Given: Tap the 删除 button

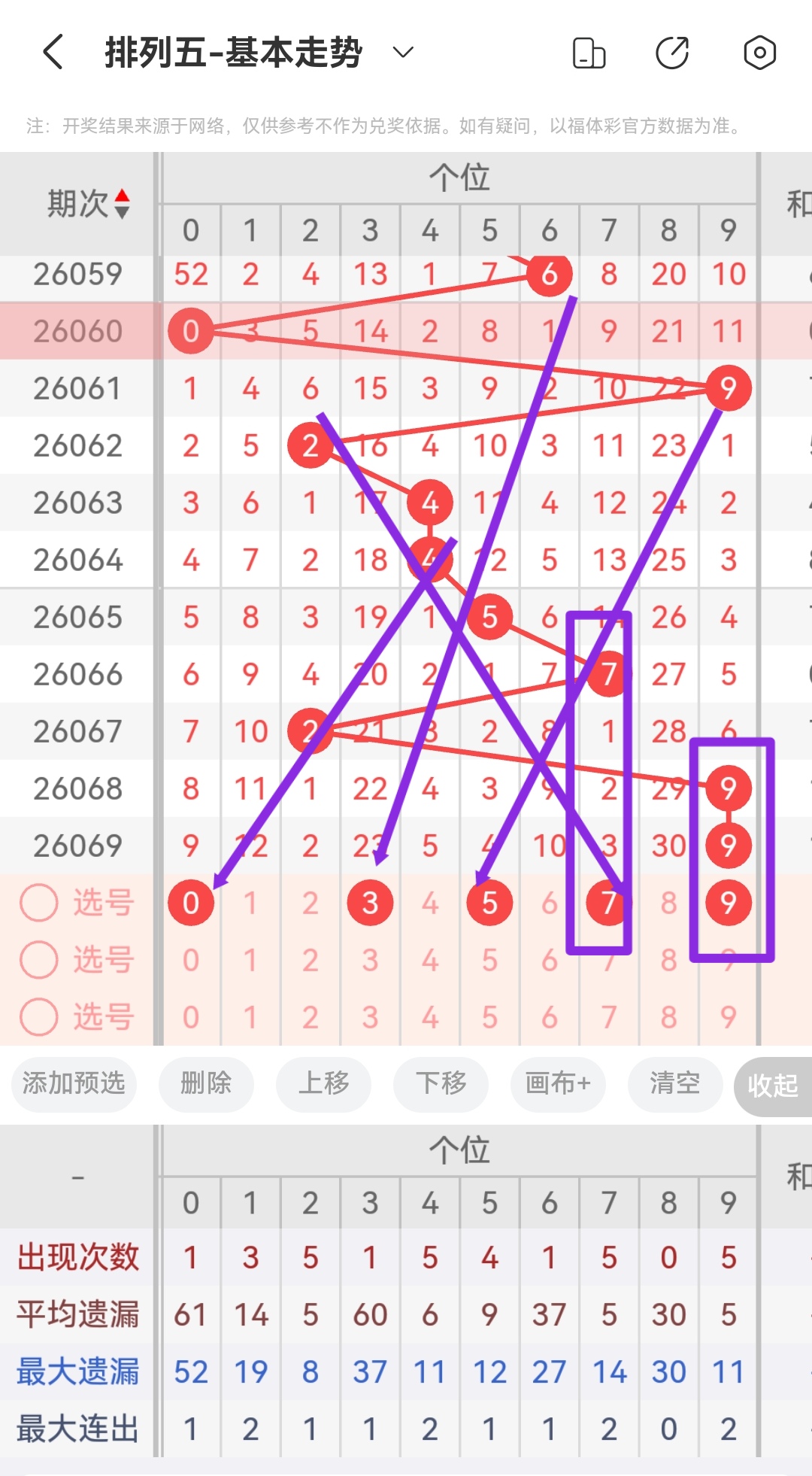Looking at the screenshot, I should pyautogui.click(x=206, y=1084).
